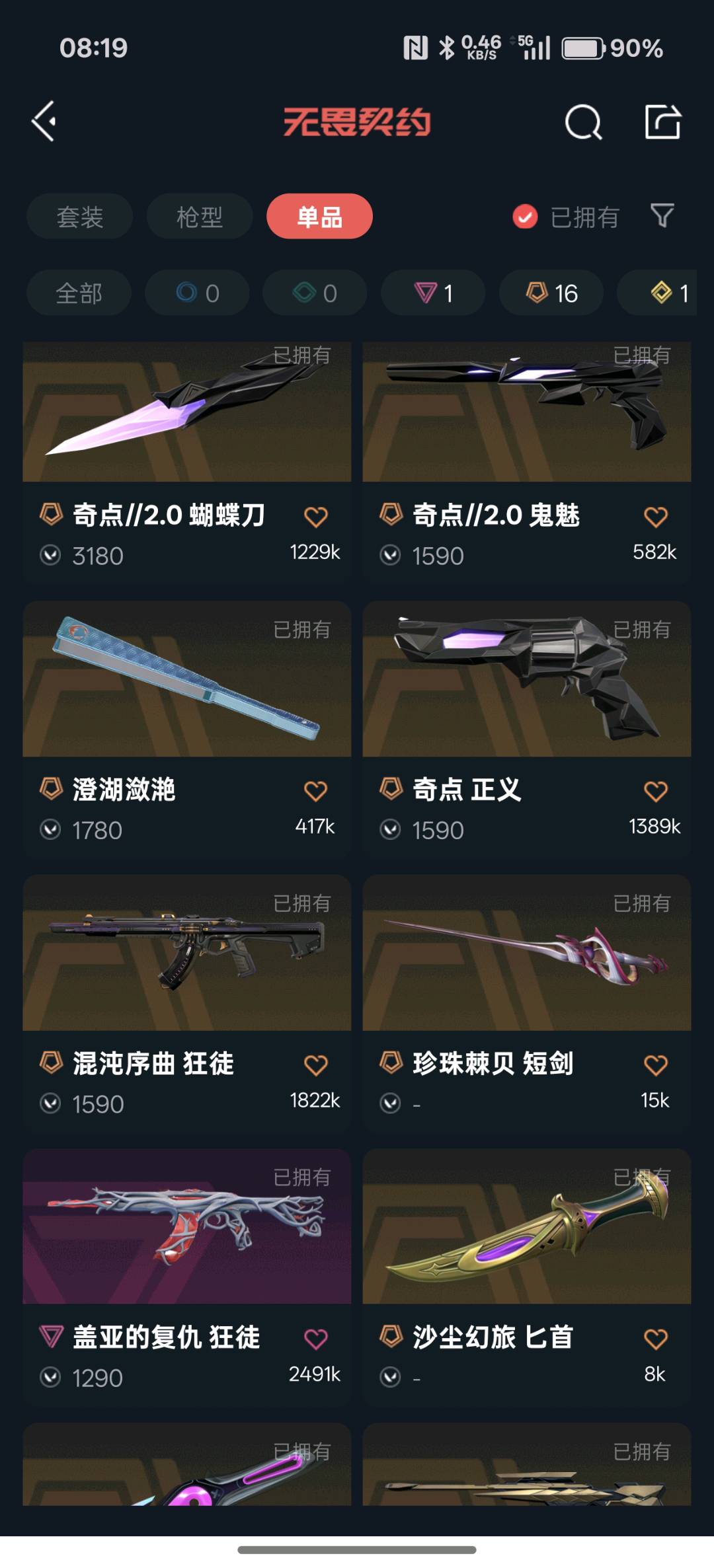Image resolution: width=714 pixels, height=1568 pixels.
Task: Open the 沙尘幻旅 匕首 card
Action: pyautogui.click(x=527, y=1277)
